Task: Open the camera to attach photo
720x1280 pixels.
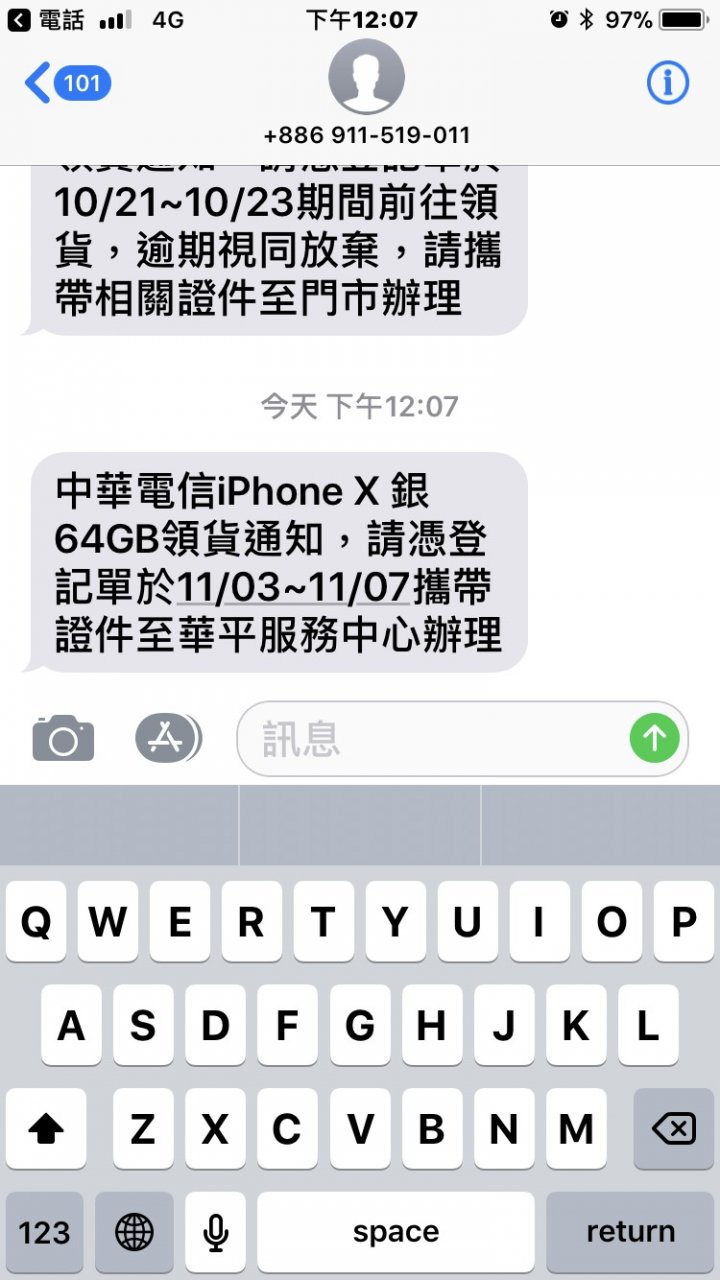Action: point(63,739)
